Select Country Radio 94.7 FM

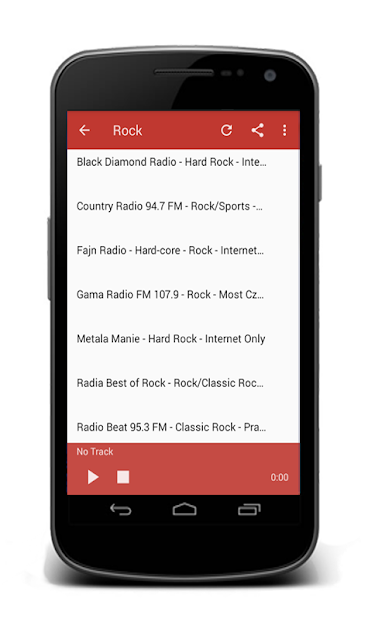click(183, 206)
